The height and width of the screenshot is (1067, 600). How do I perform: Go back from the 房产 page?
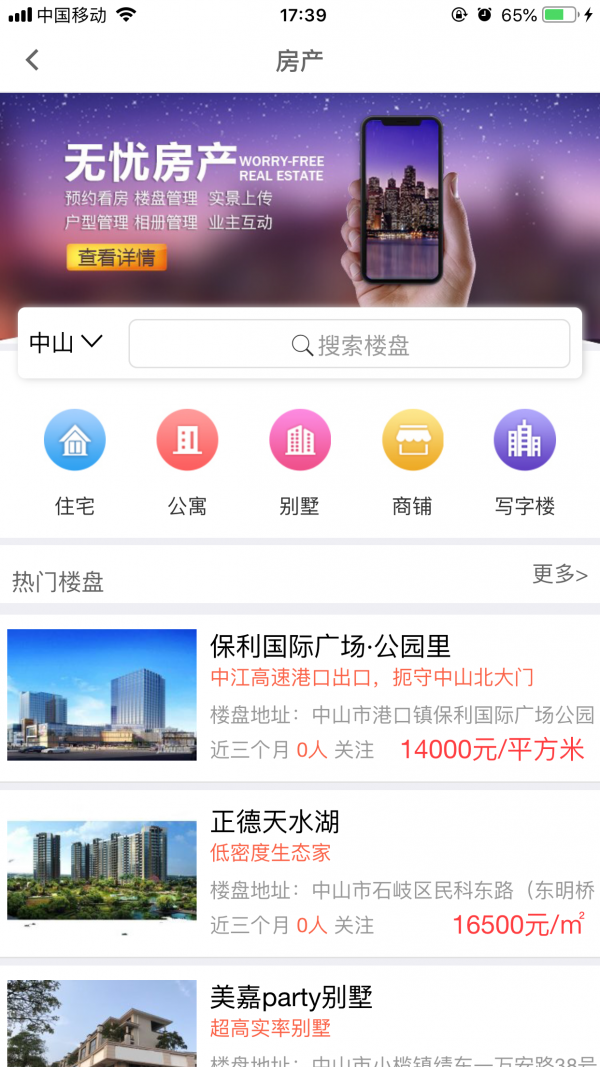click(32, 60)
